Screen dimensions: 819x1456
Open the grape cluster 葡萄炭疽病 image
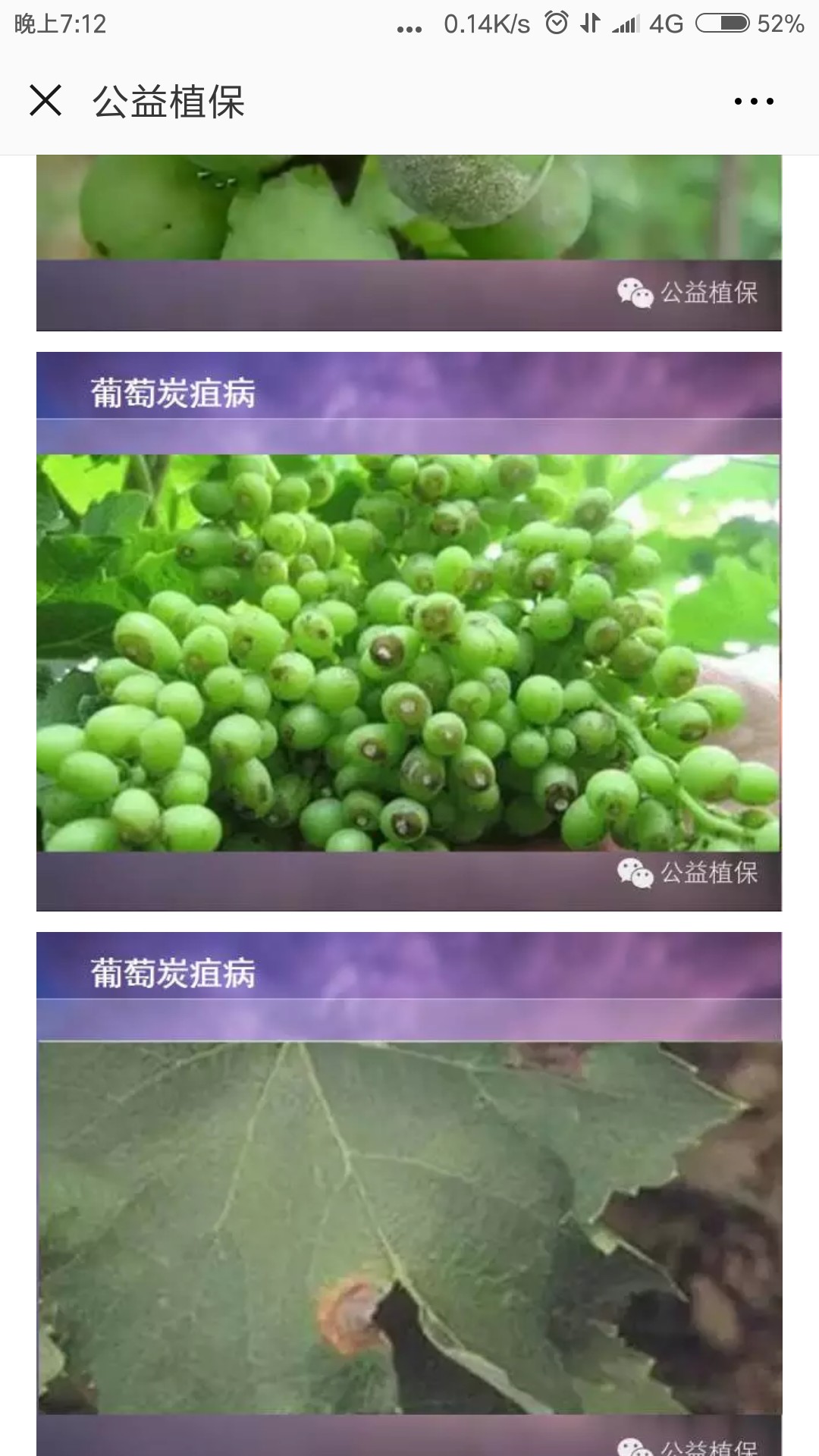coord(409,631)
